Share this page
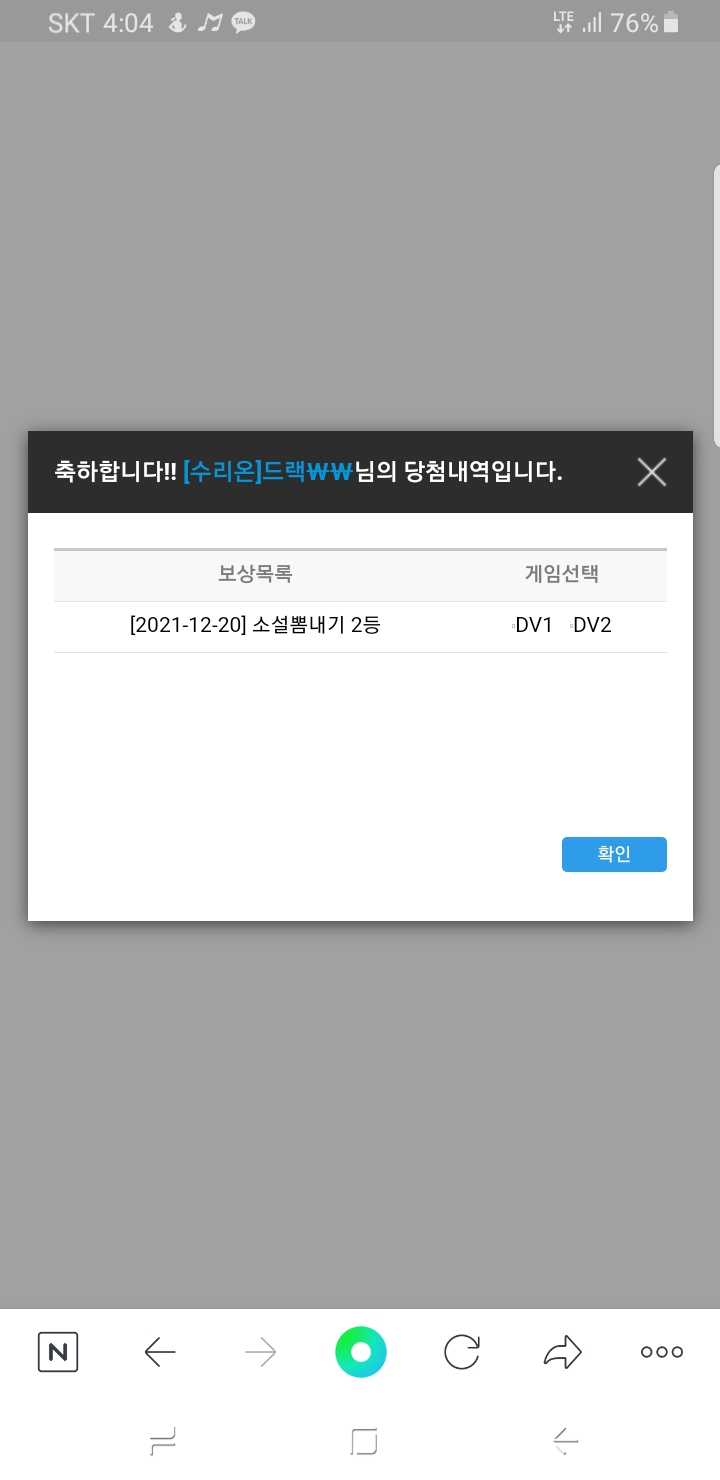This screenshot has width=720, height=1480. [562, 1352]
